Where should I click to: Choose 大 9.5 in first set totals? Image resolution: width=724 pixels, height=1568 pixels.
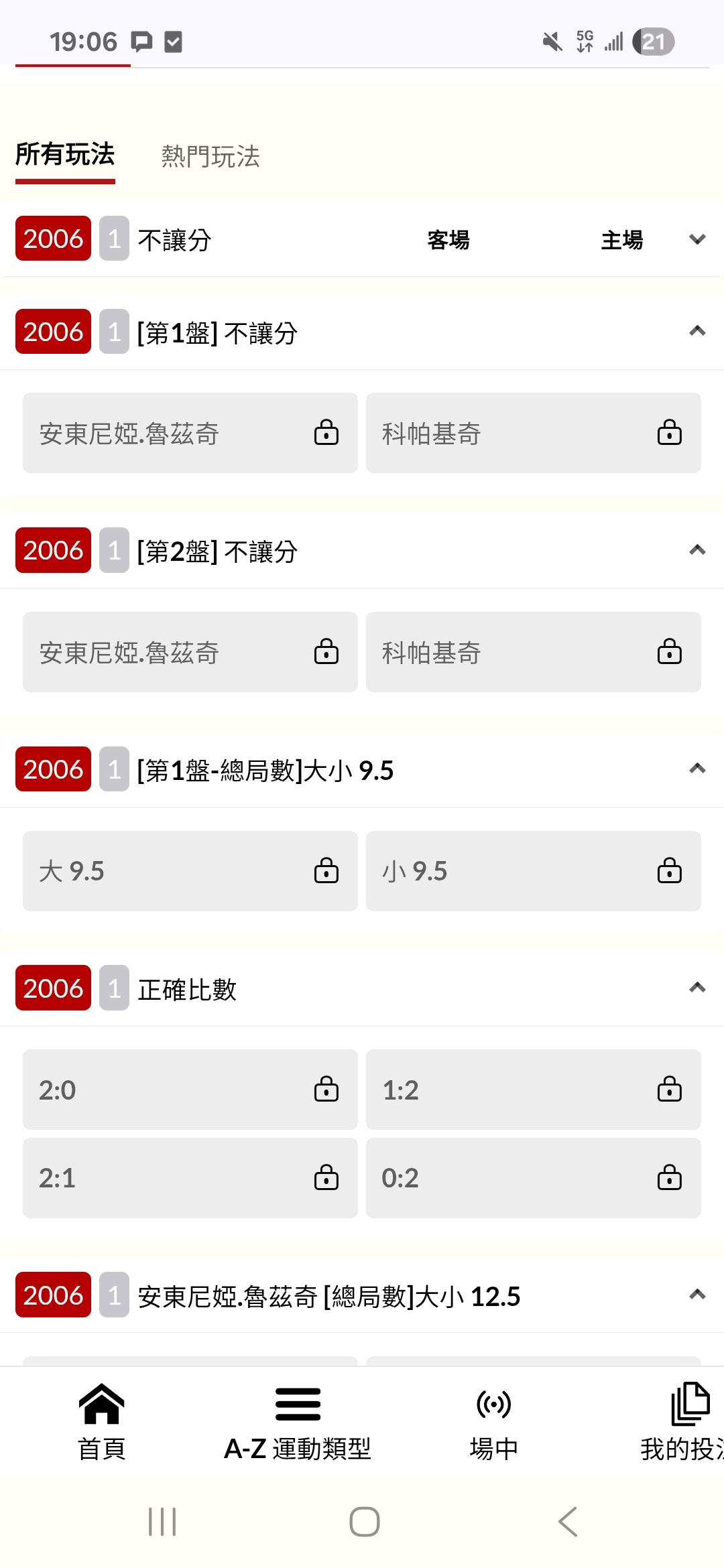tap(190, 871)
